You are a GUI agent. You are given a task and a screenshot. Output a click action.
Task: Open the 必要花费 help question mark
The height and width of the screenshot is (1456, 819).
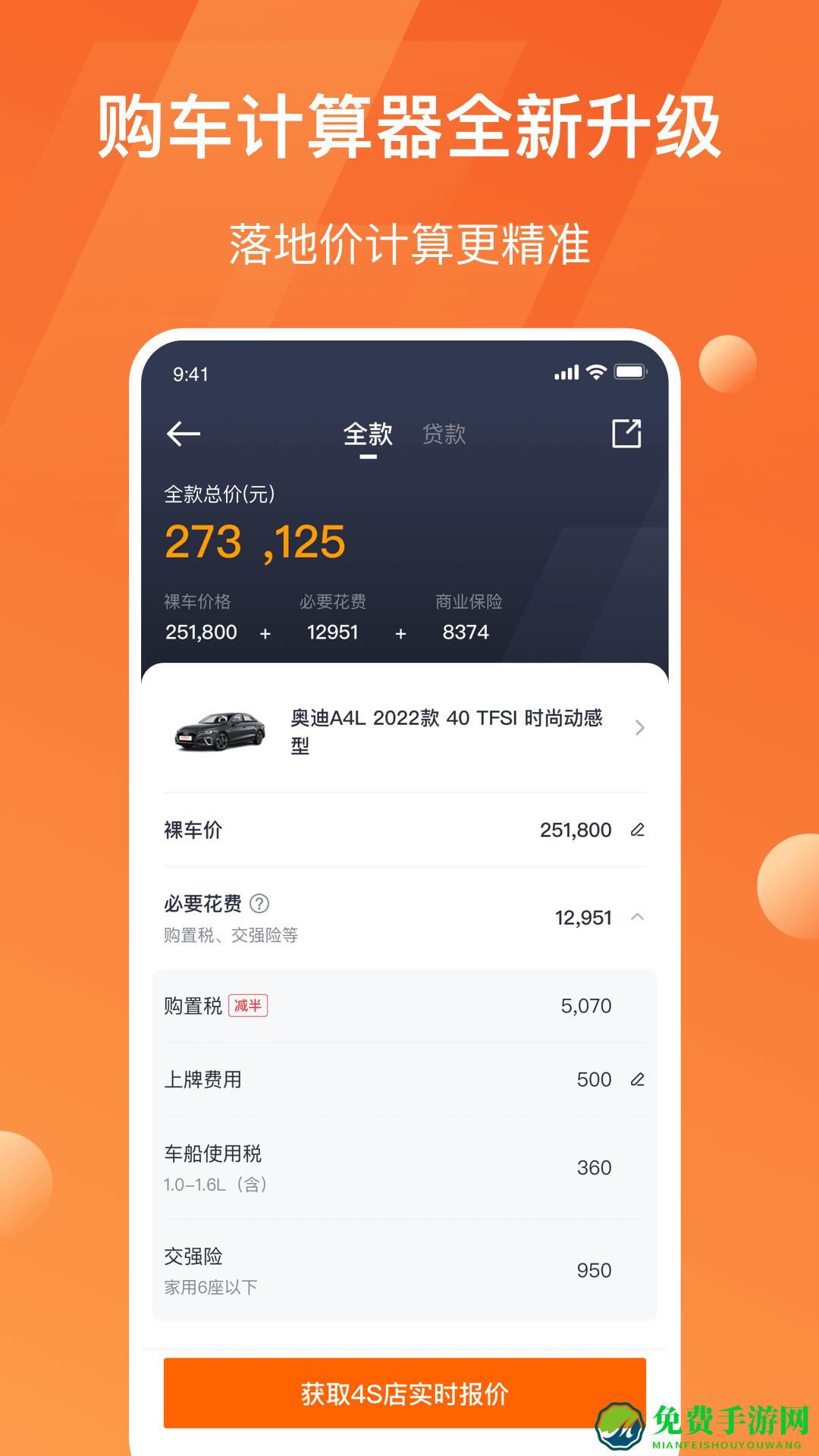pos(259,904)
